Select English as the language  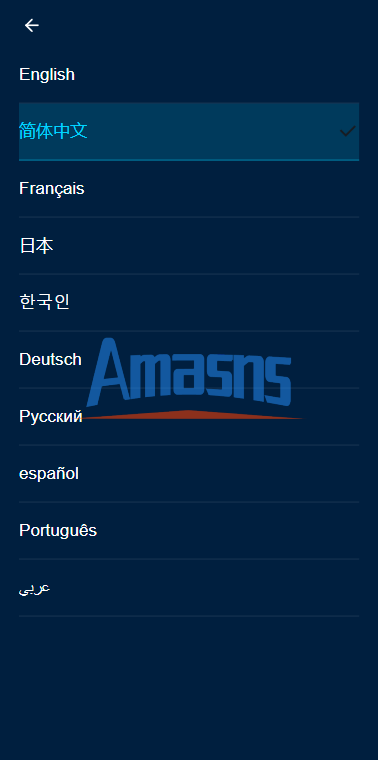189,74
